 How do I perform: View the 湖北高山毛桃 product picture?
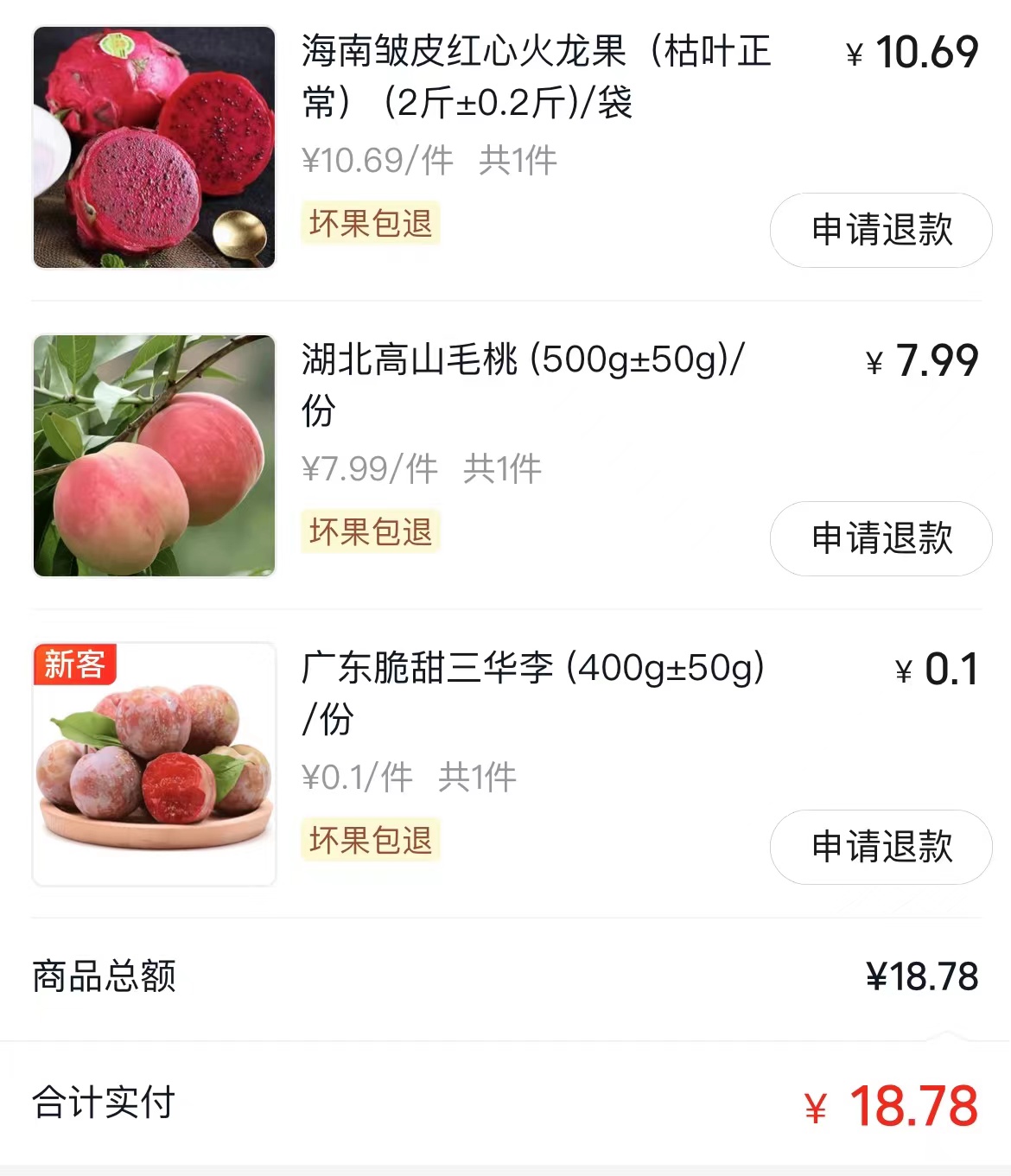(154, 455)
